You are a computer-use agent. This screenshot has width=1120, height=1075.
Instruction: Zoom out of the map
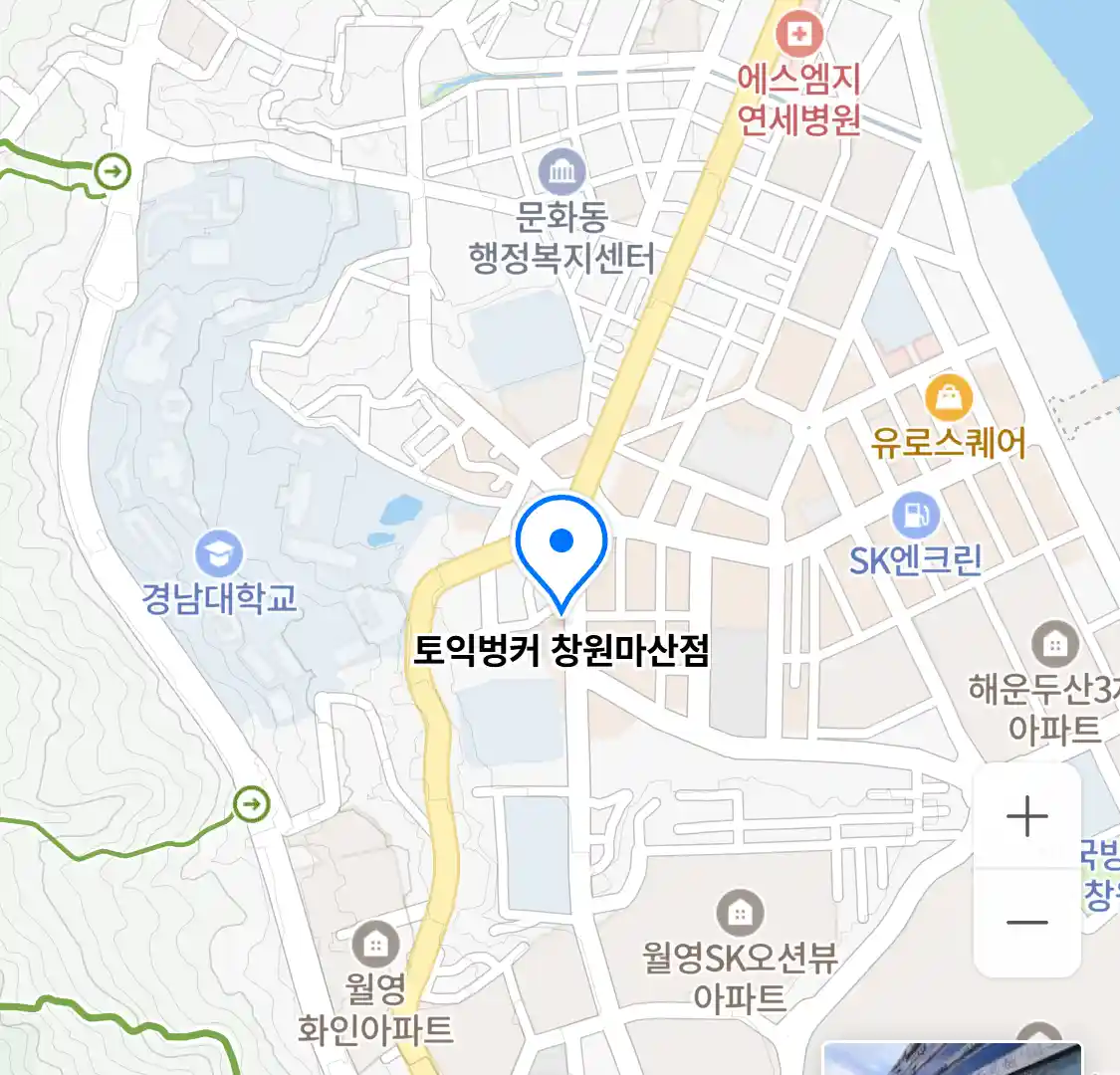(x=1026, y=923)
